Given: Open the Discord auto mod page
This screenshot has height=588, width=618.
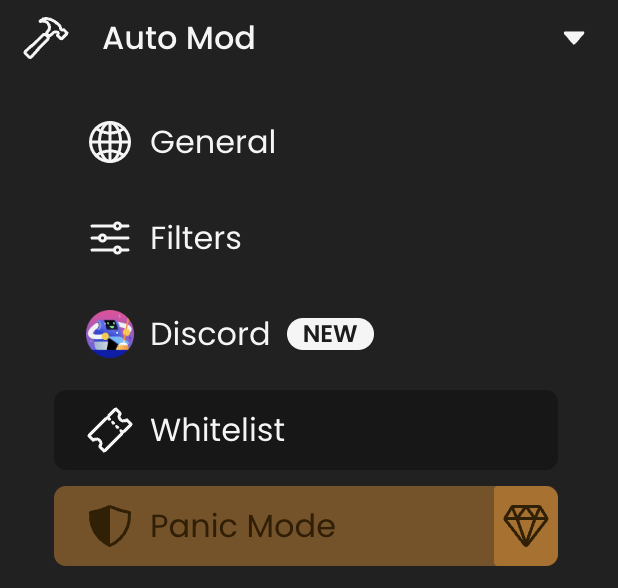Looking at the screenshot, I should pos(210,334).
